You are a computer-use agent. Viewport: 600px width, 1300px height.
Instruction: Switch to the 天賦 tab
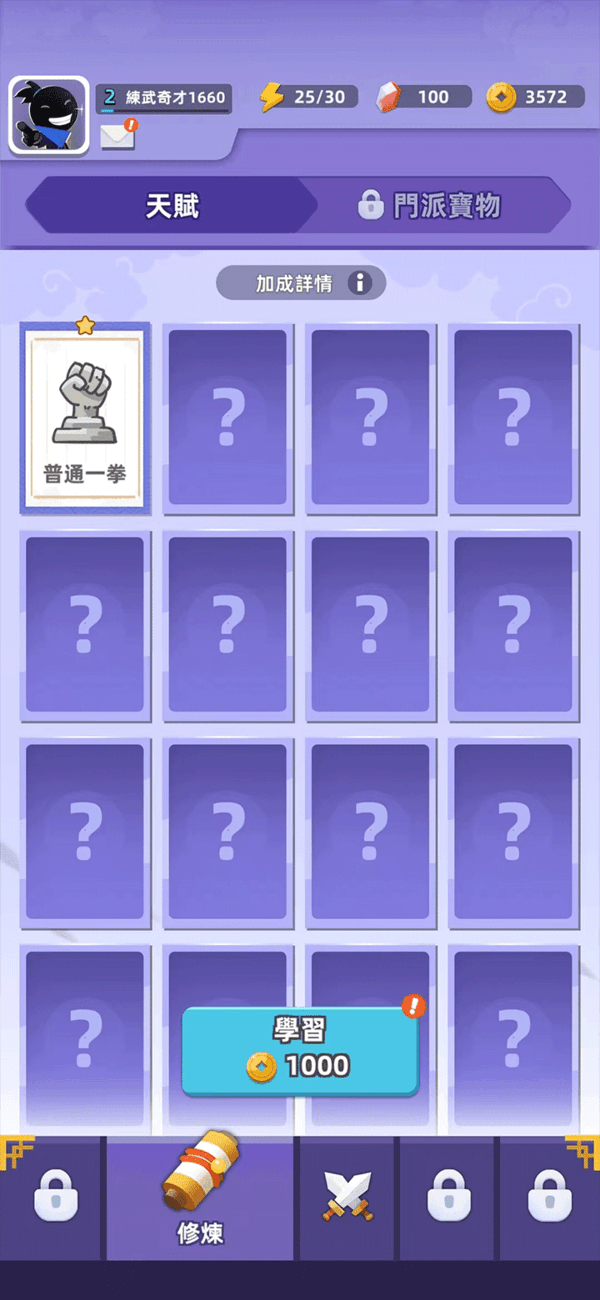(x=172, y=207)
